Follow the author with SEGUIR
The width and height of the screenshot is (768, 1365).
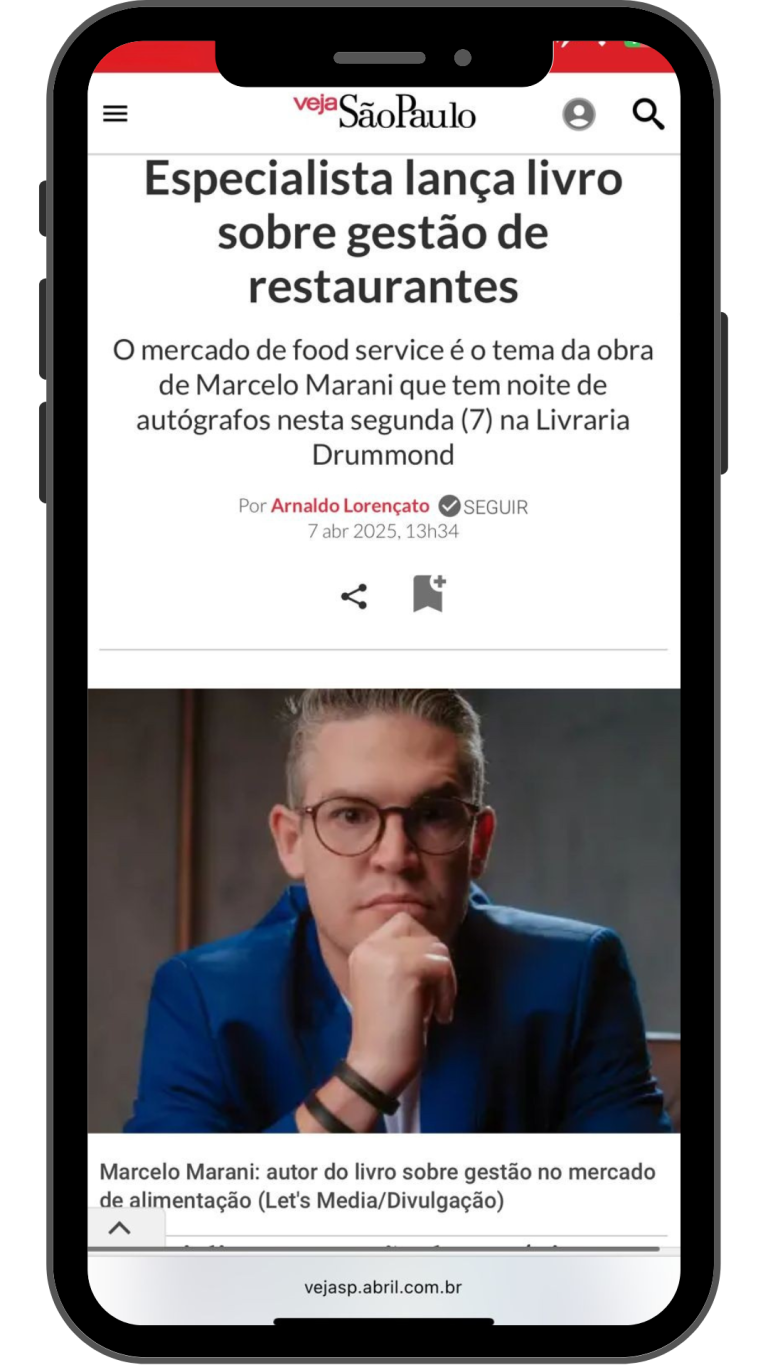pos(484,507)
